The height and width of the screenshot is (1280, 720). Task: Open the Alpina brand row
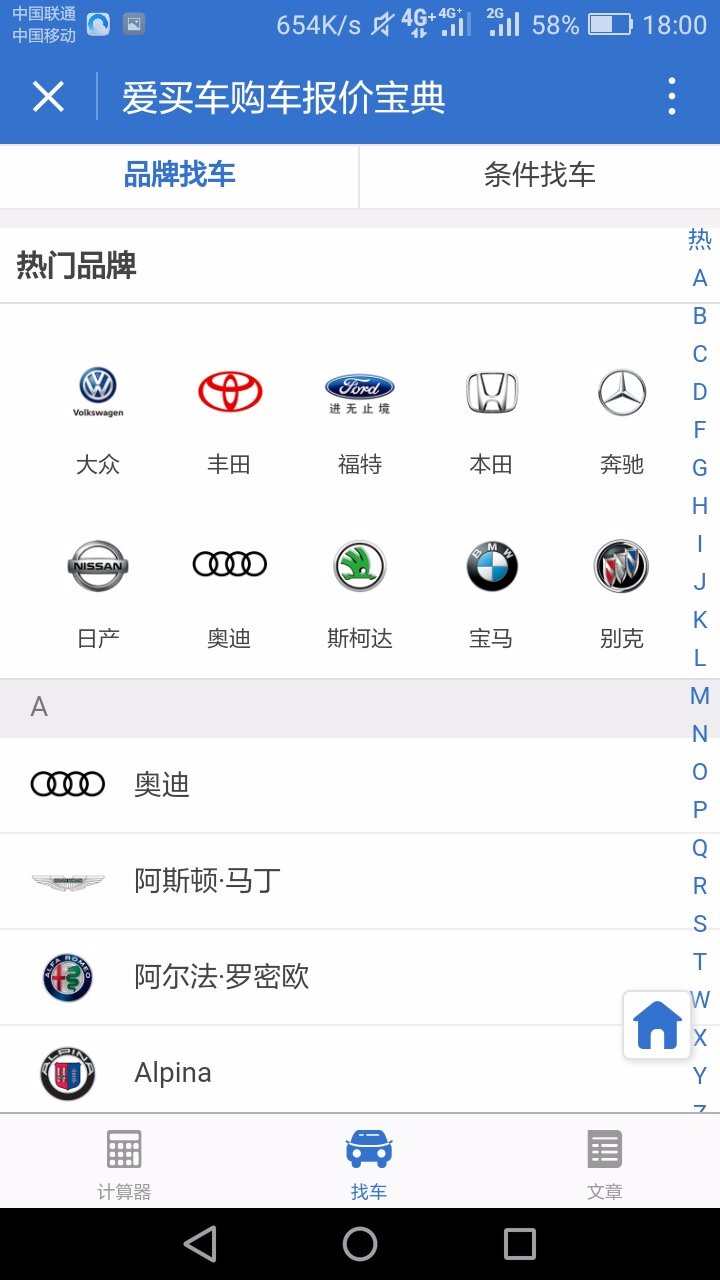(x=340, y=1071)
